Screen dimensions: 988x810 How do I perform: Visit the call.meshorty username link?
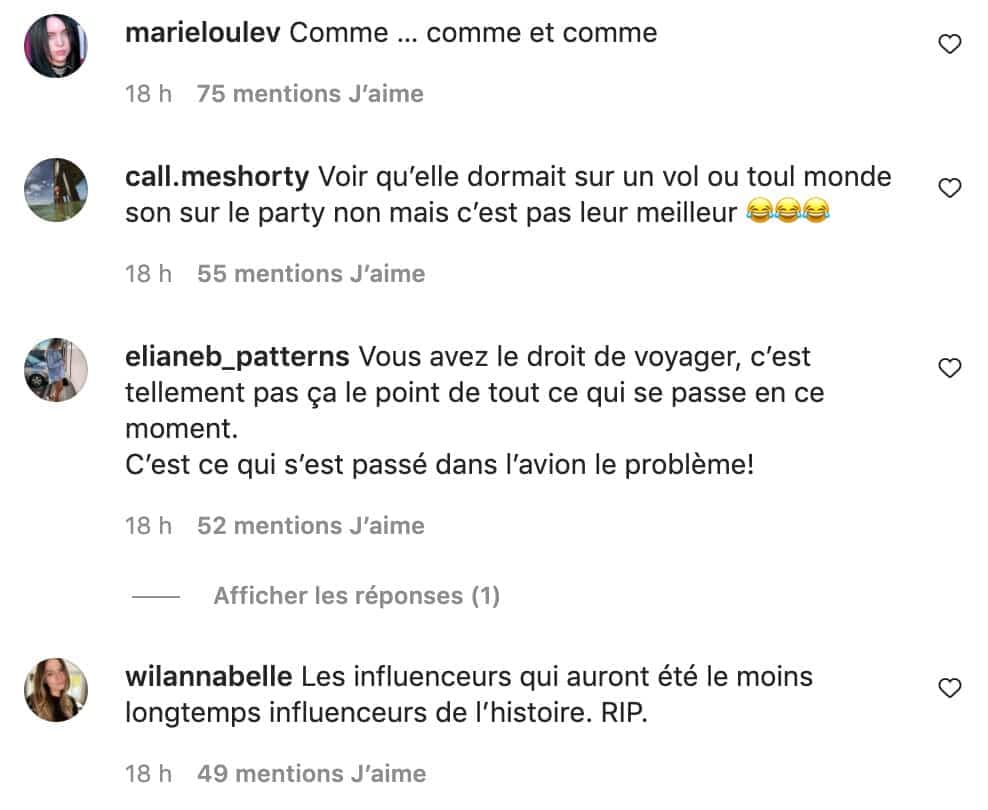[217, 177]
